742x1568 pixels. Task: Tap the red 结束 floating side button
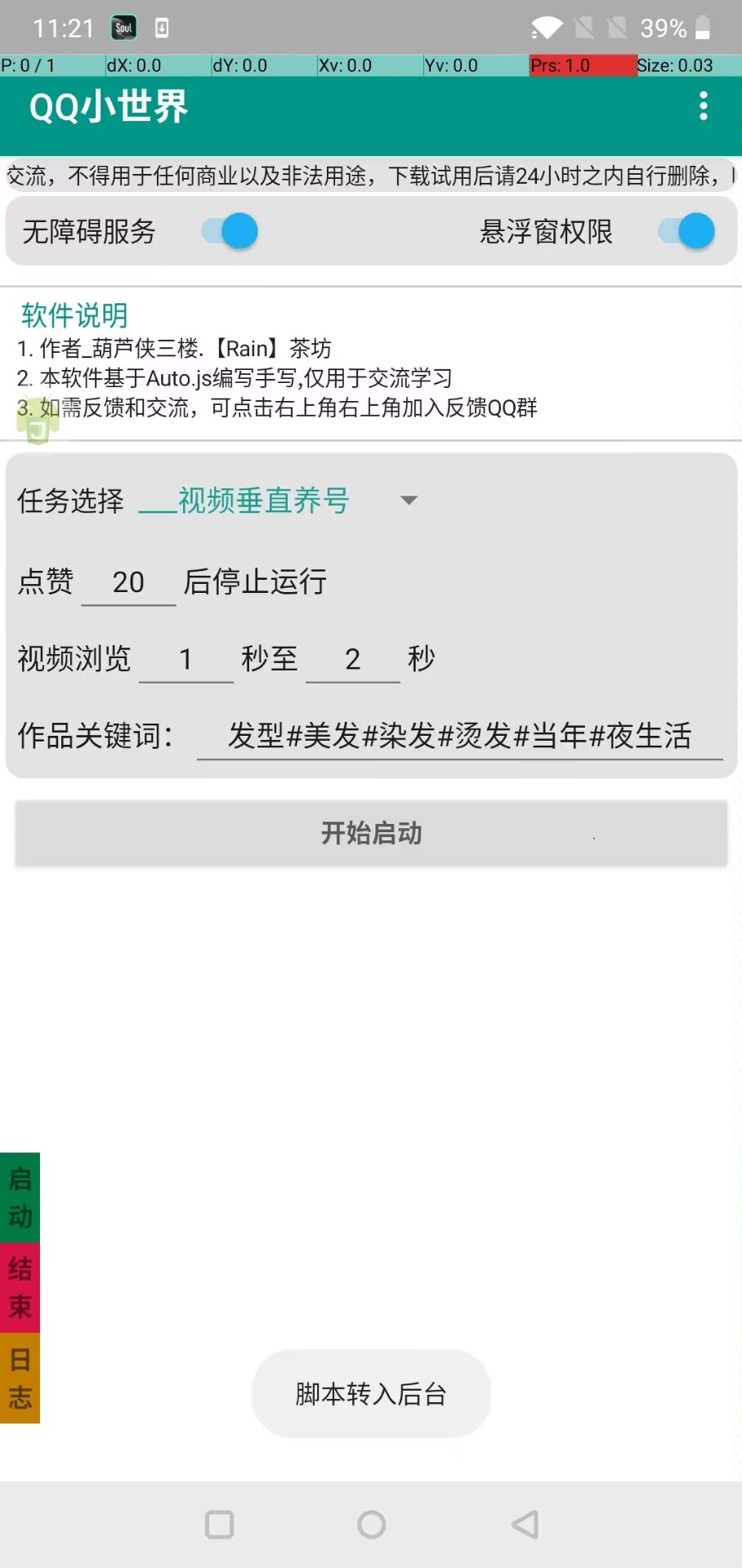tap(20, 1288)
